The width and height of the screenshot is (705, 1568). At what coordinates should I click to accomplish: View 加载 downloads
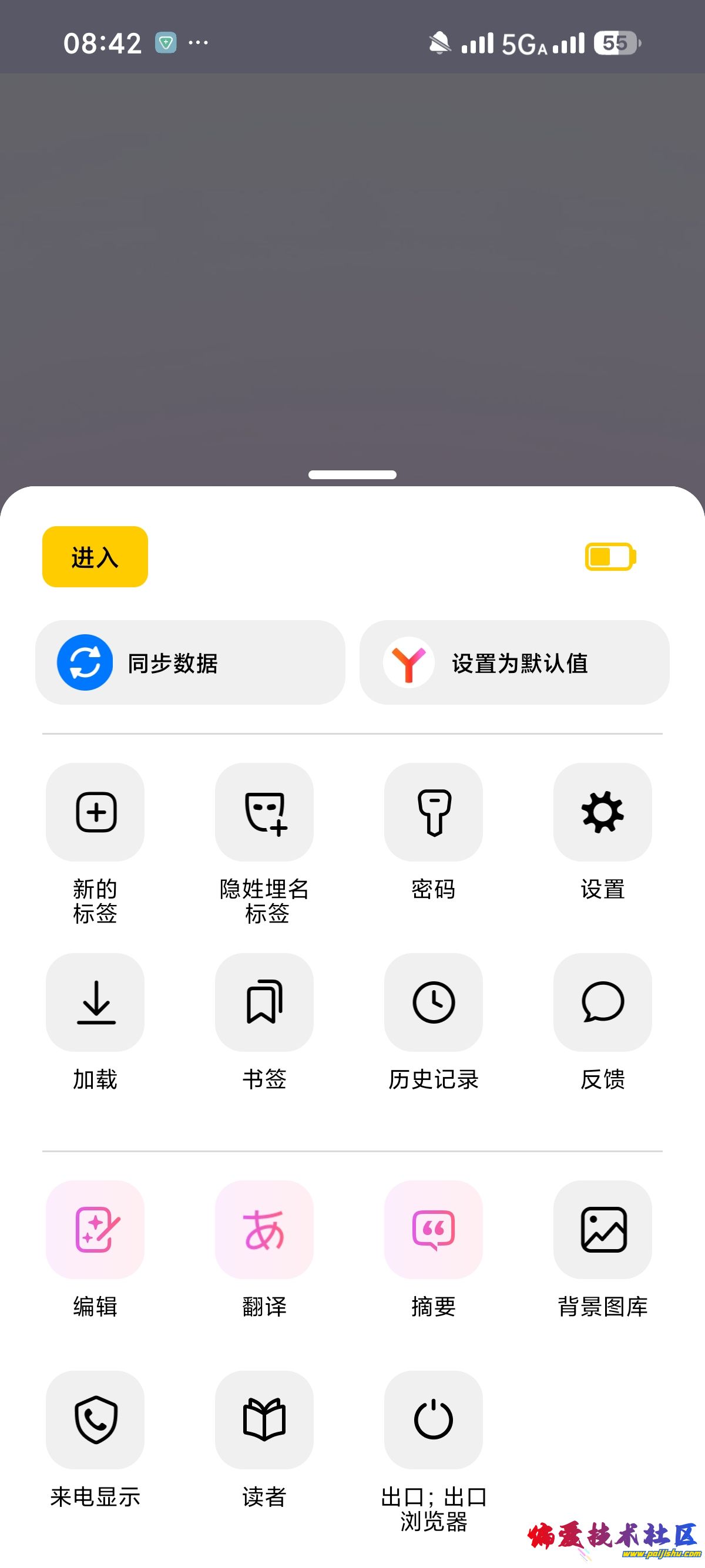click(95, 1002)
